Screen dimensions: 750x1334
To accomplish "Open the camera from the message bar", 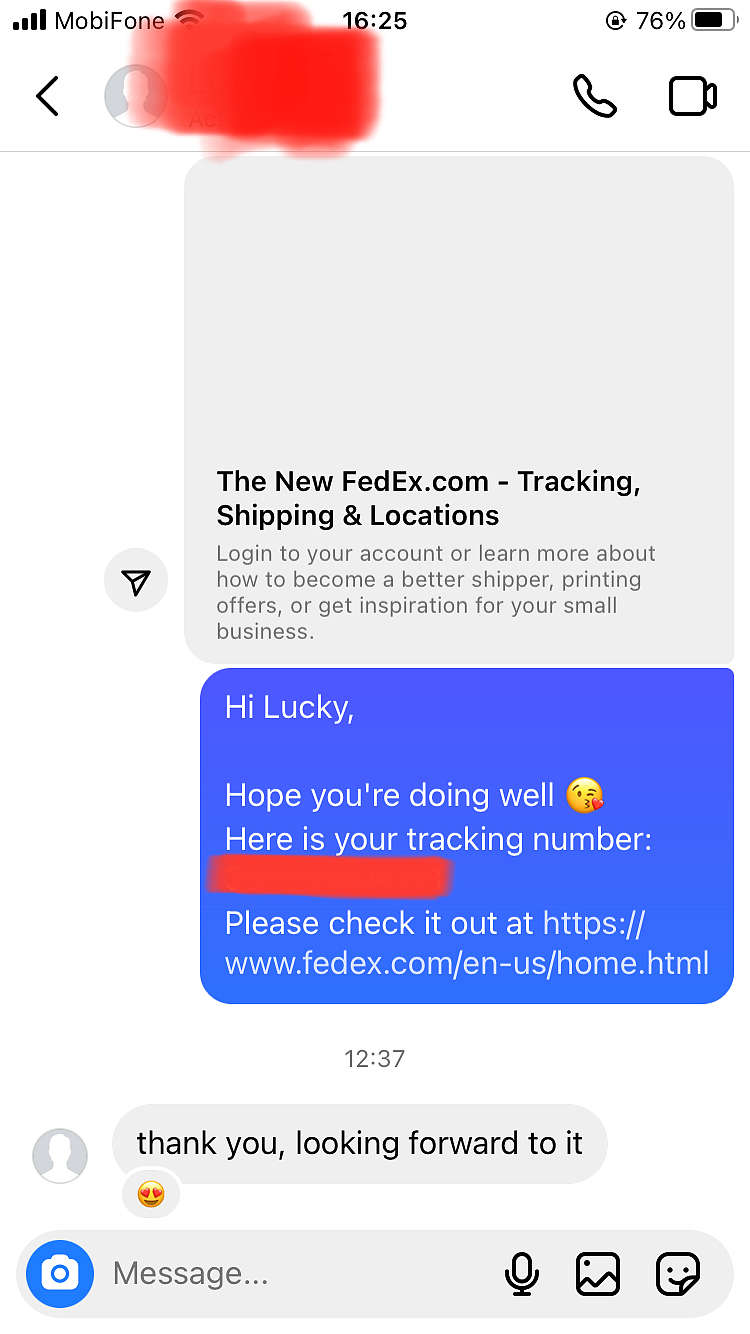I will pos(60,1273).
